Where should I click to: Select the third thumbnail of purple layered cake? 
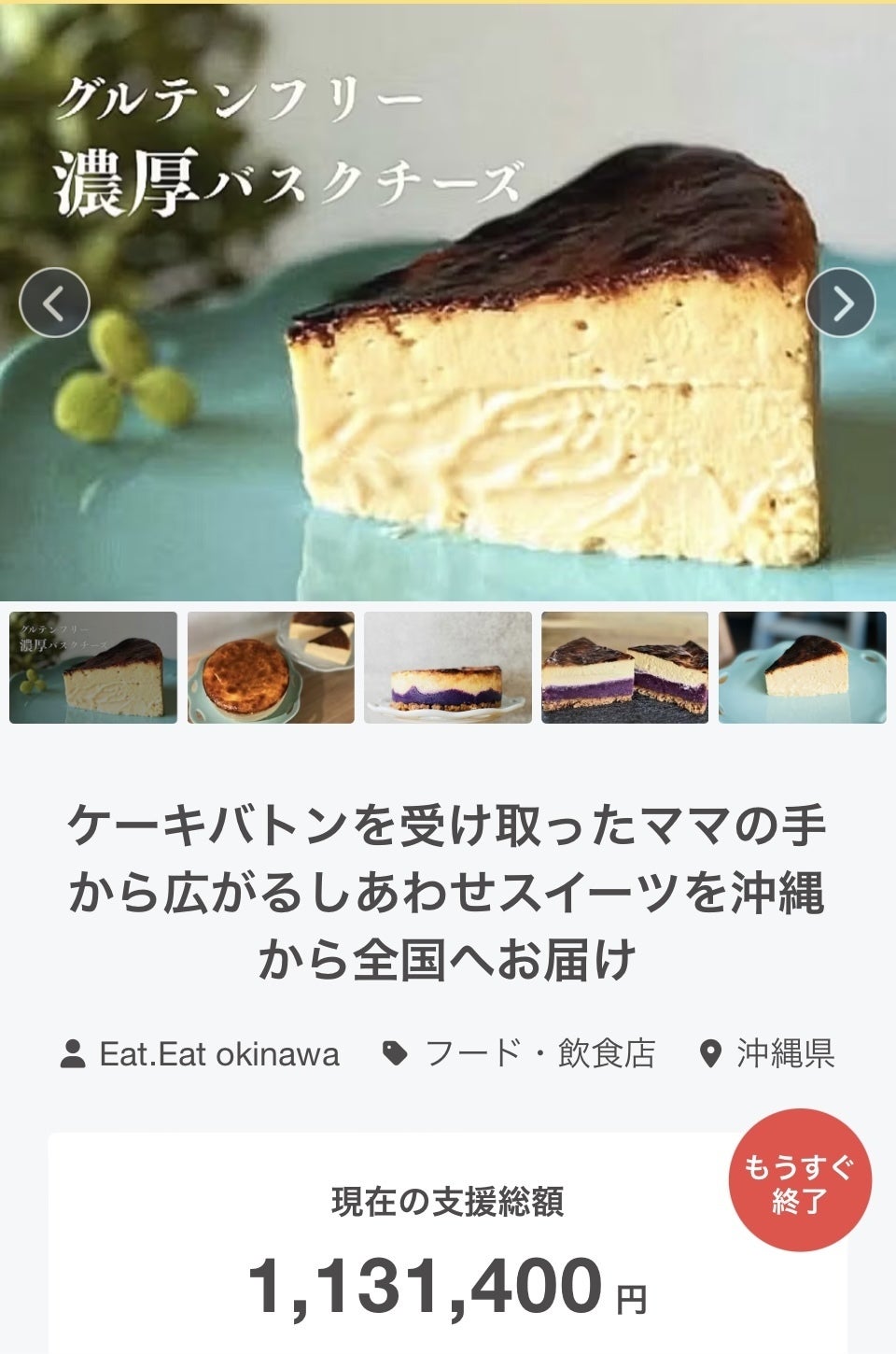448,668
